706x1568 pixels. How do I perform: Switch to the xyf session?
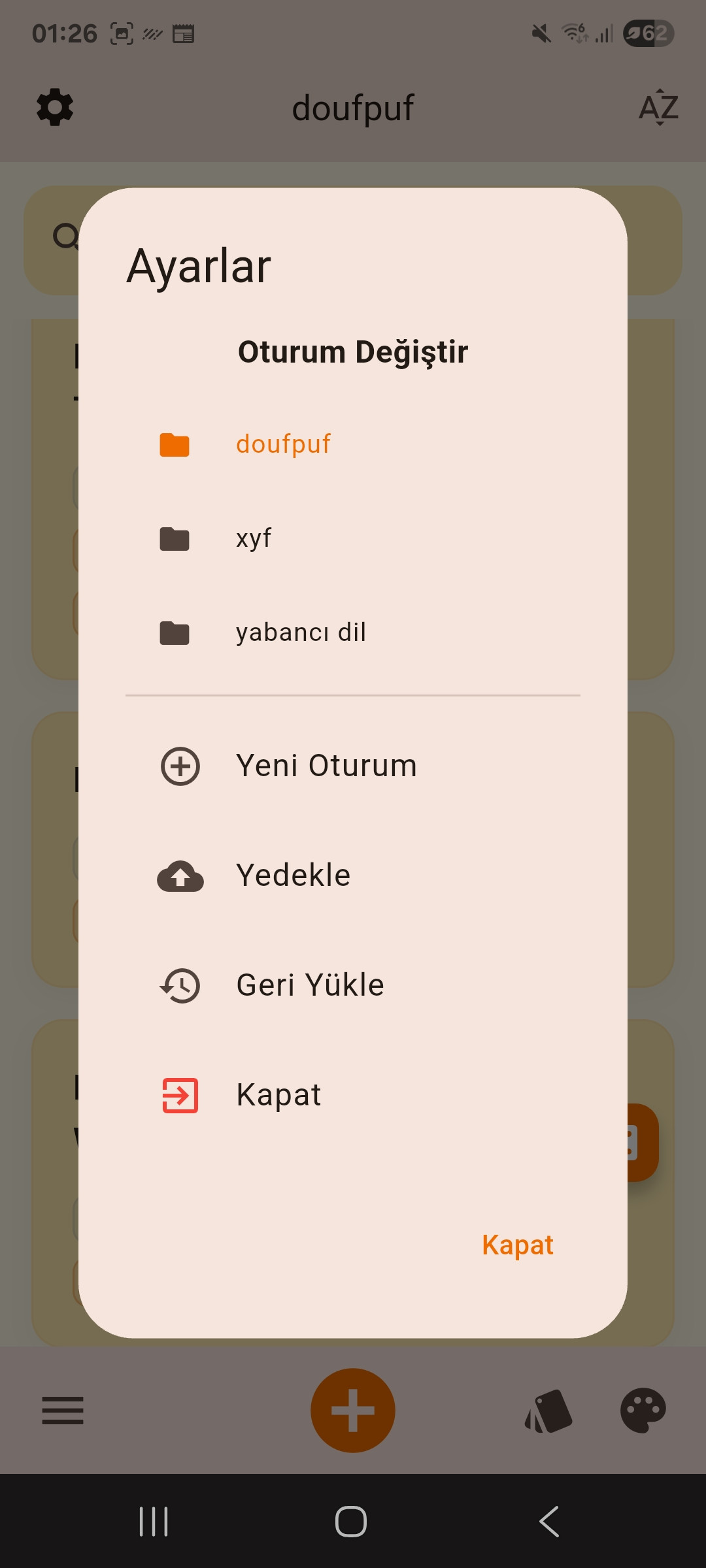click(254, 539)
